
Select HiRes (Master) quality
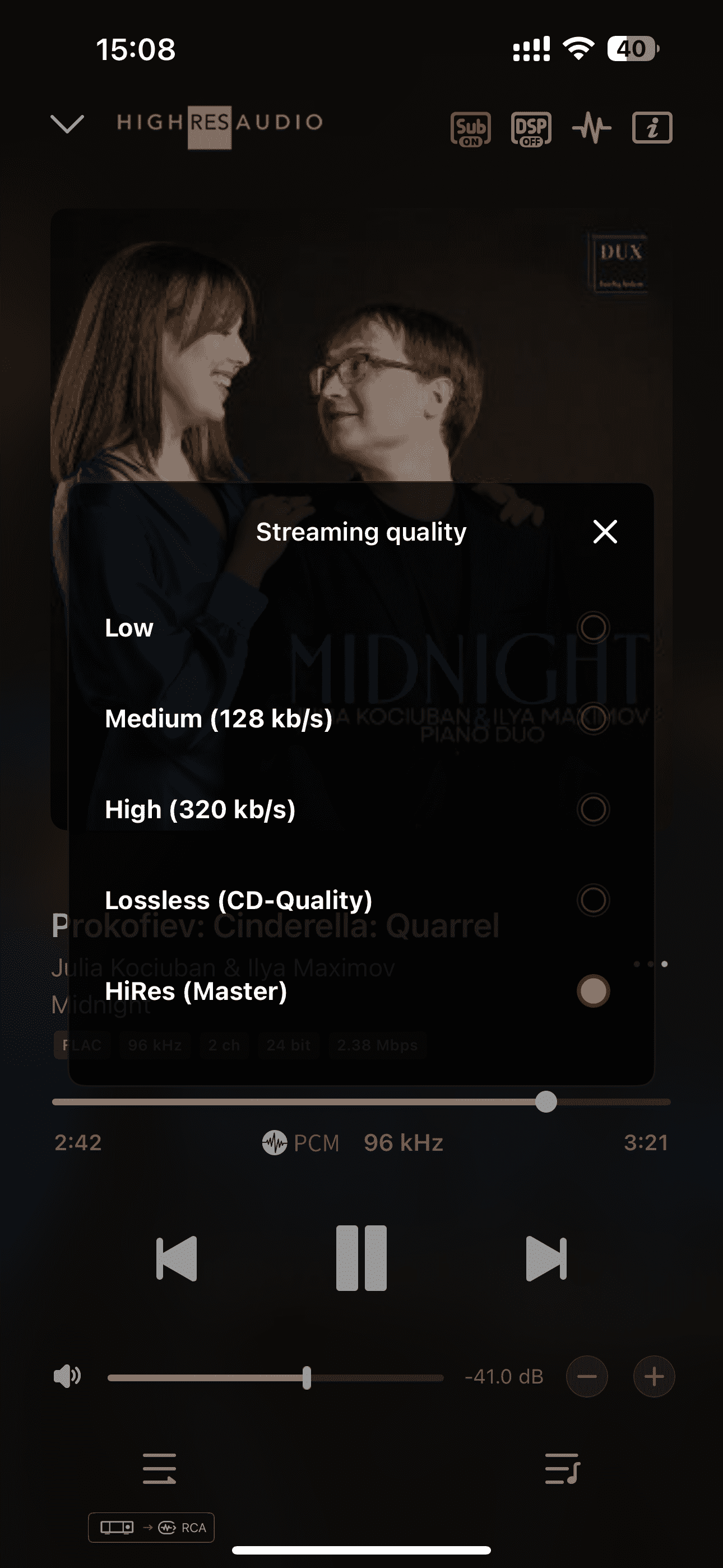tap(593, 991)
